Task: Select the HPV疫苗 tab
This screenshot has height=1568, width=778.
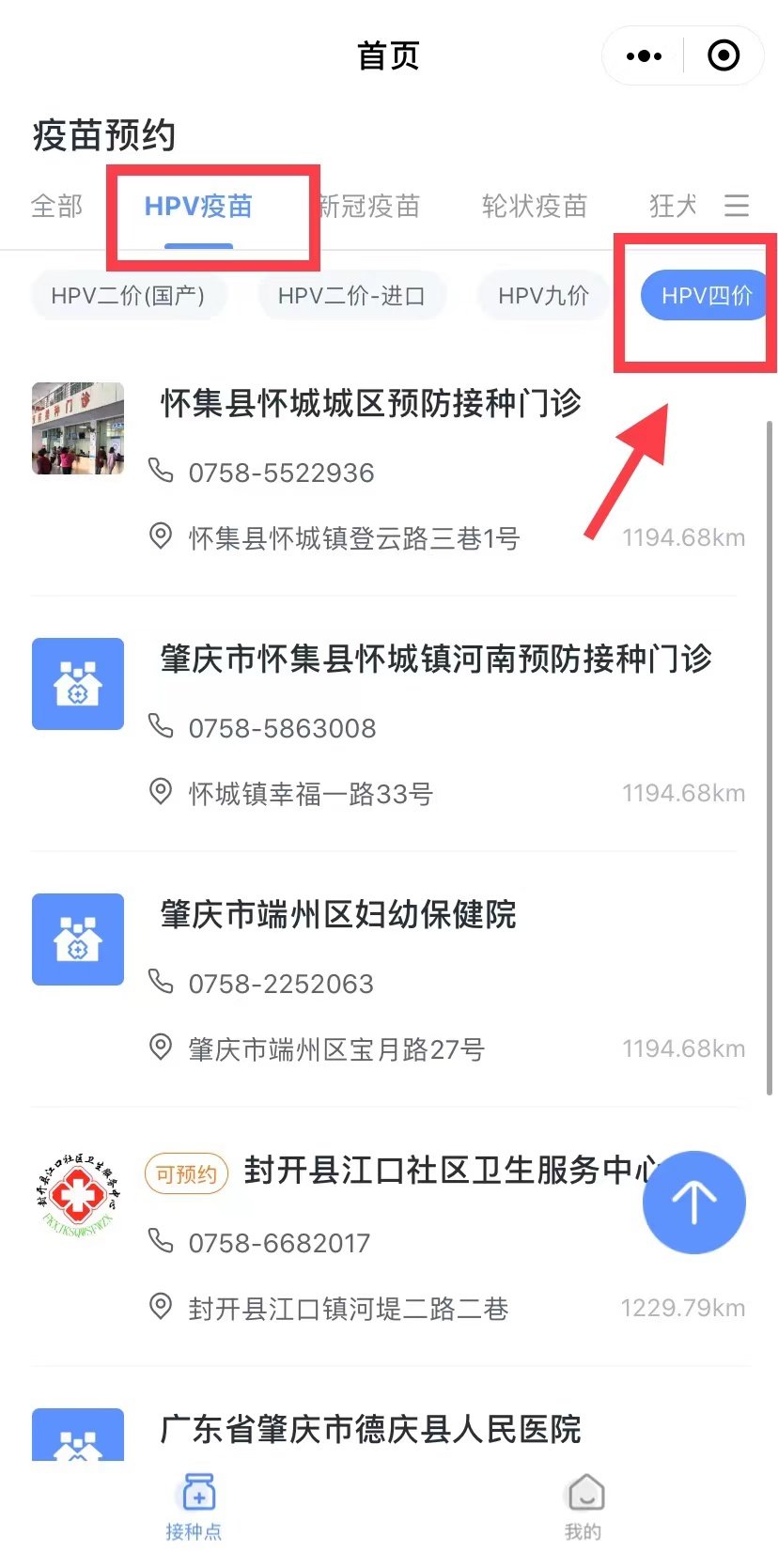Action: [198, 207]
